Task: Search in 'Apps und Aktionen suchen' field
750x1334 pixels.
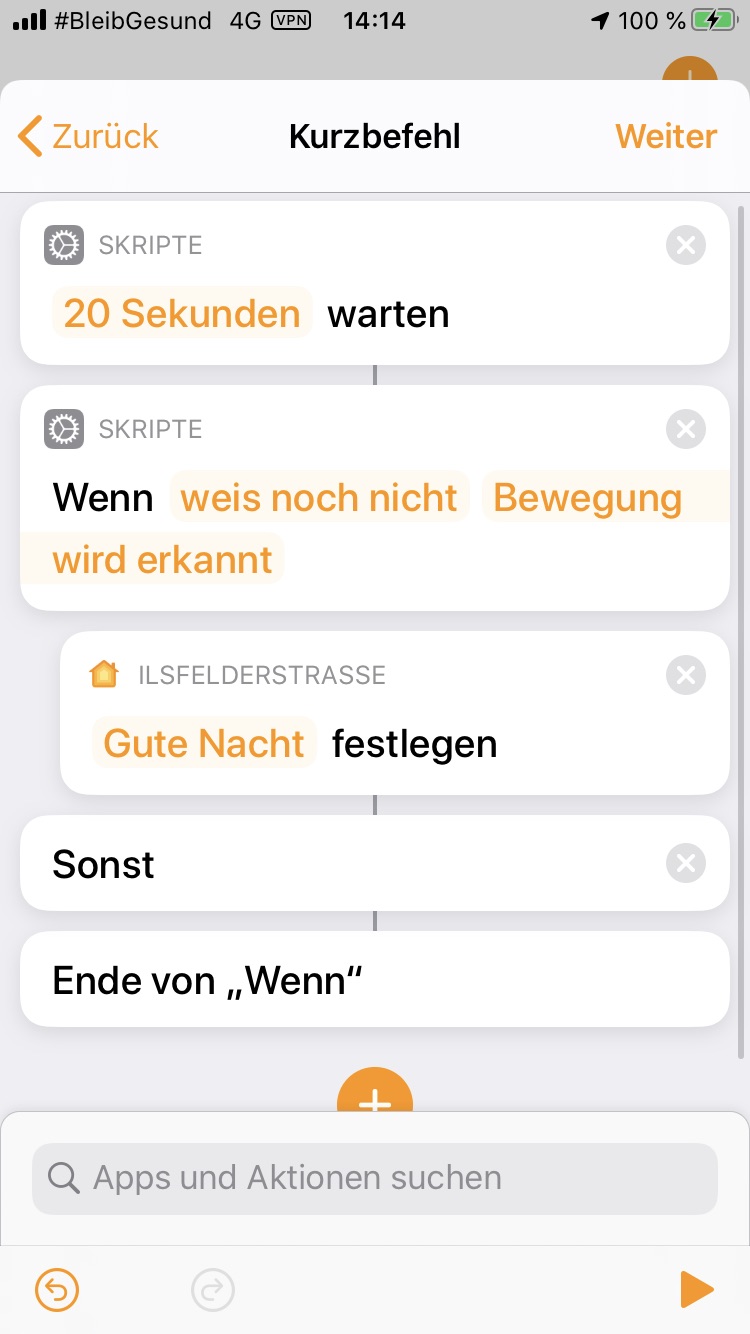Action: click(x=375, y=1178)
